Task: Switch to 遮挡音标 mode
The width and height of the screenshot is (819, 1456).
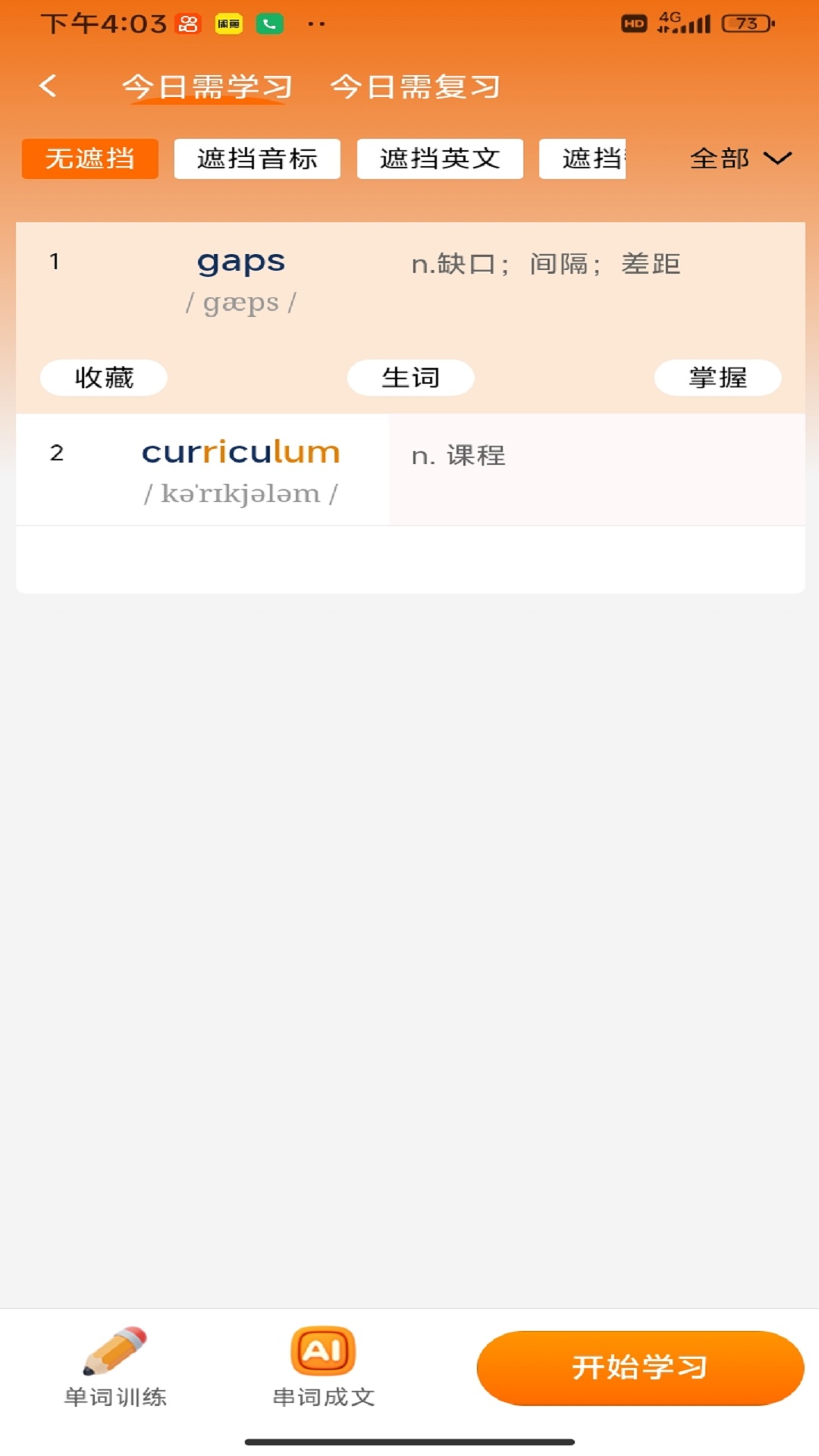Action: click(258, 158)
